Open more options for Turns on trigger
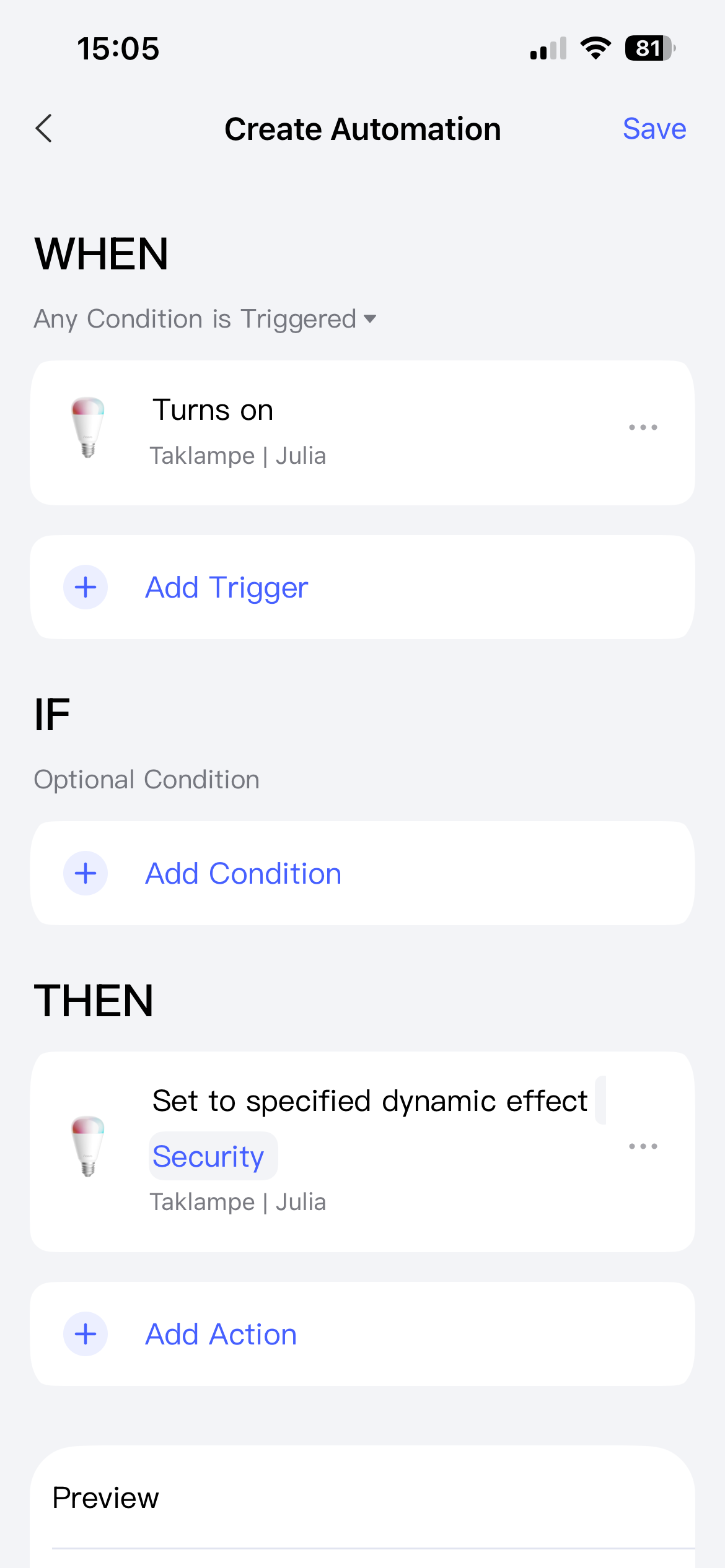The height and width of the screenshot is (1568, 725). point(643,427)
